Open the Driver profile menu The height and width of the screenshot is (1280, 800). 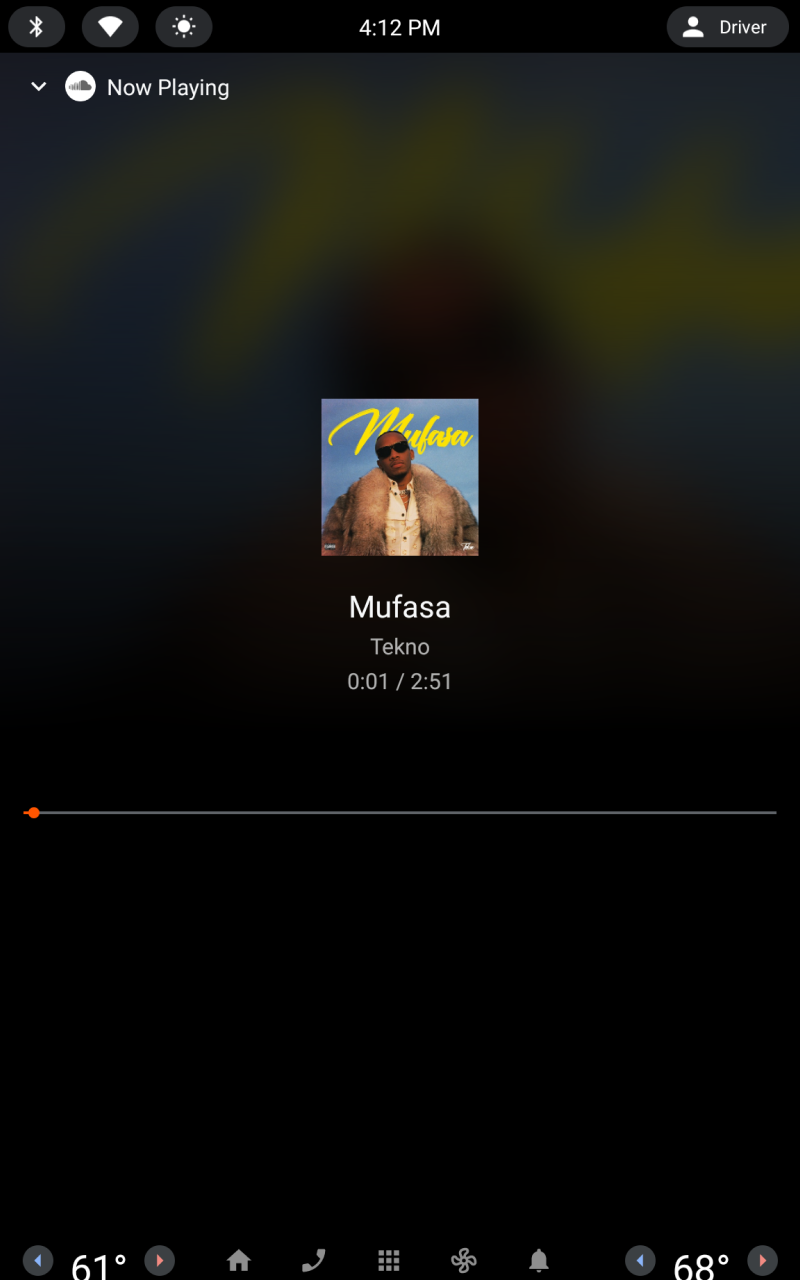pyautogui.click(x=727, y=27)
